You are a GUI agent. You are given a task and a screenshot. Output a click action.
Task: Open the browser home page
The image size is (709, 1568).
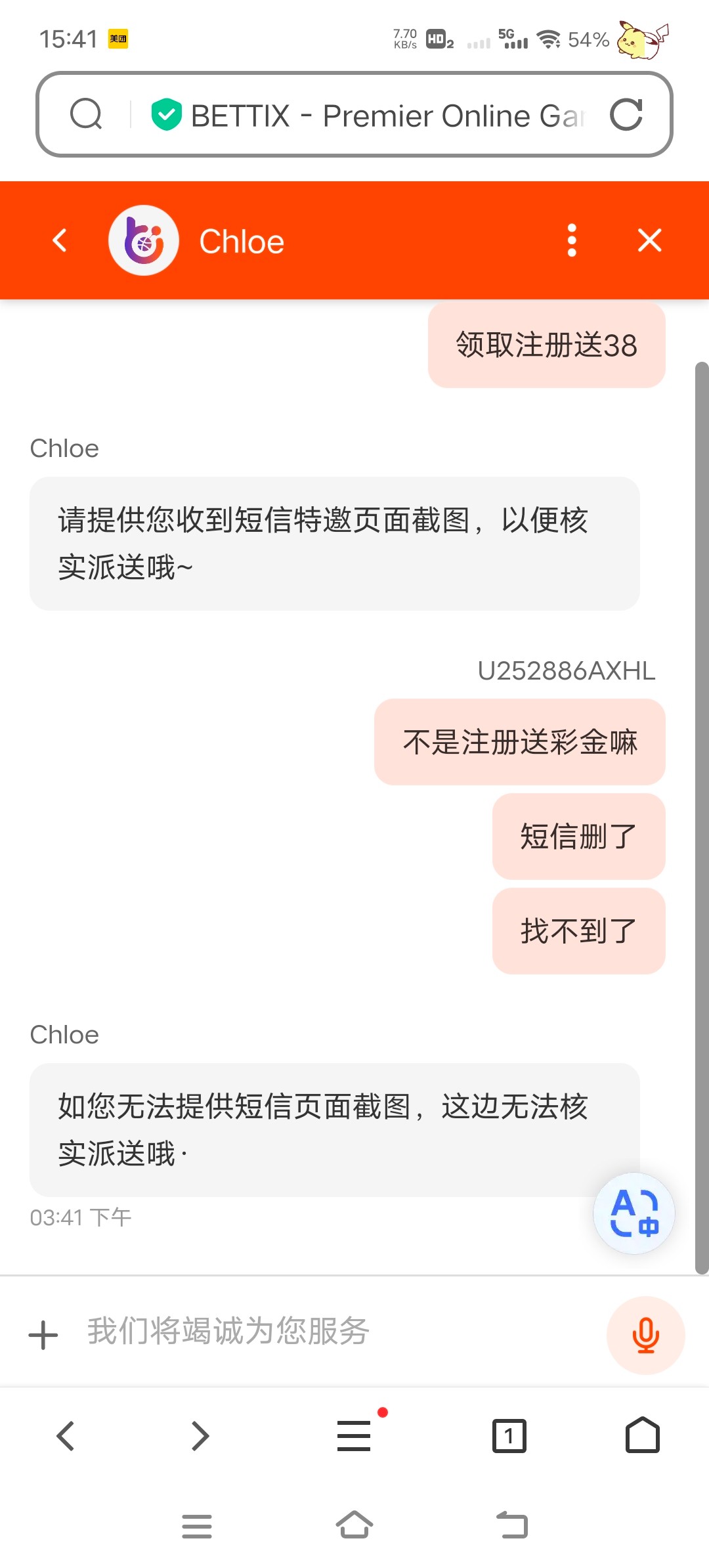(x=643, y=1435)
